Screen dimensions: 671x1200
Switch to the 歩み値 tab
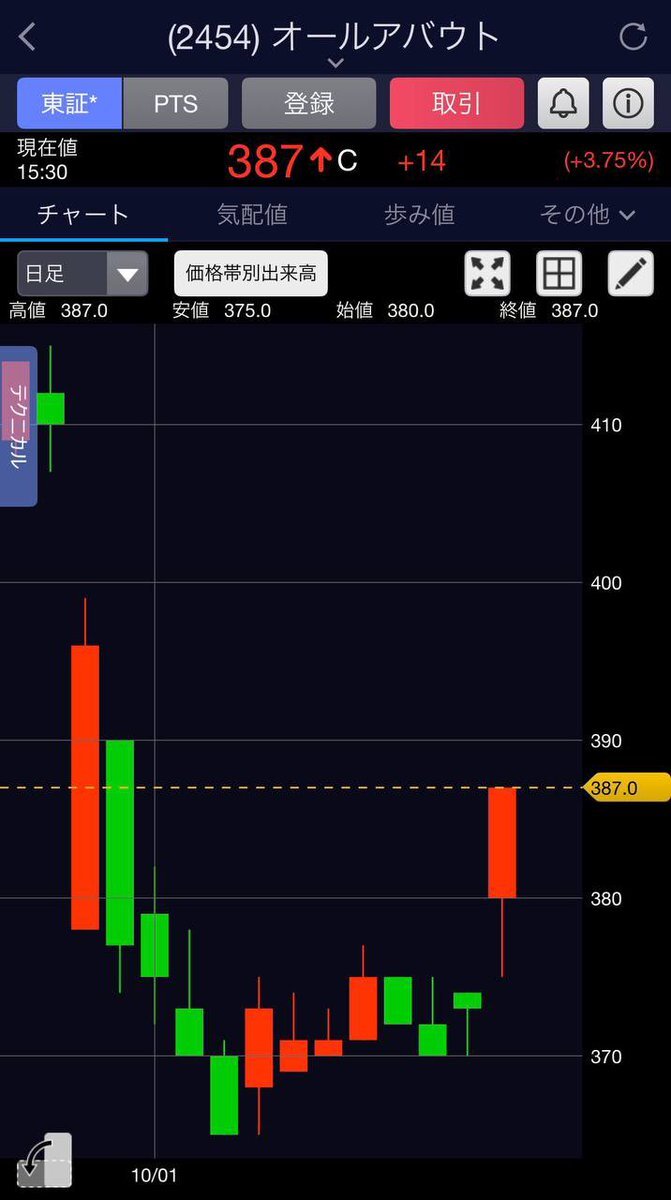pos(419,214)
